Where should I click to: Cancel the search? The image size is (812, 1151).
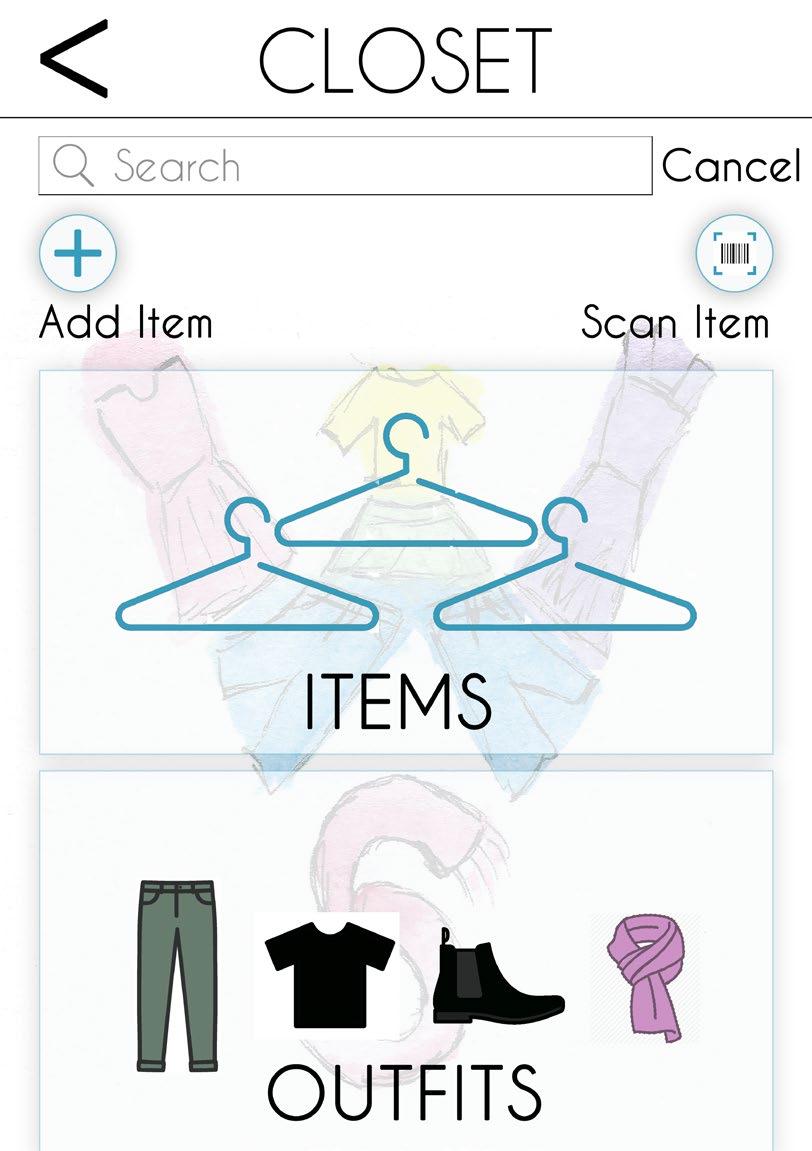731,166
